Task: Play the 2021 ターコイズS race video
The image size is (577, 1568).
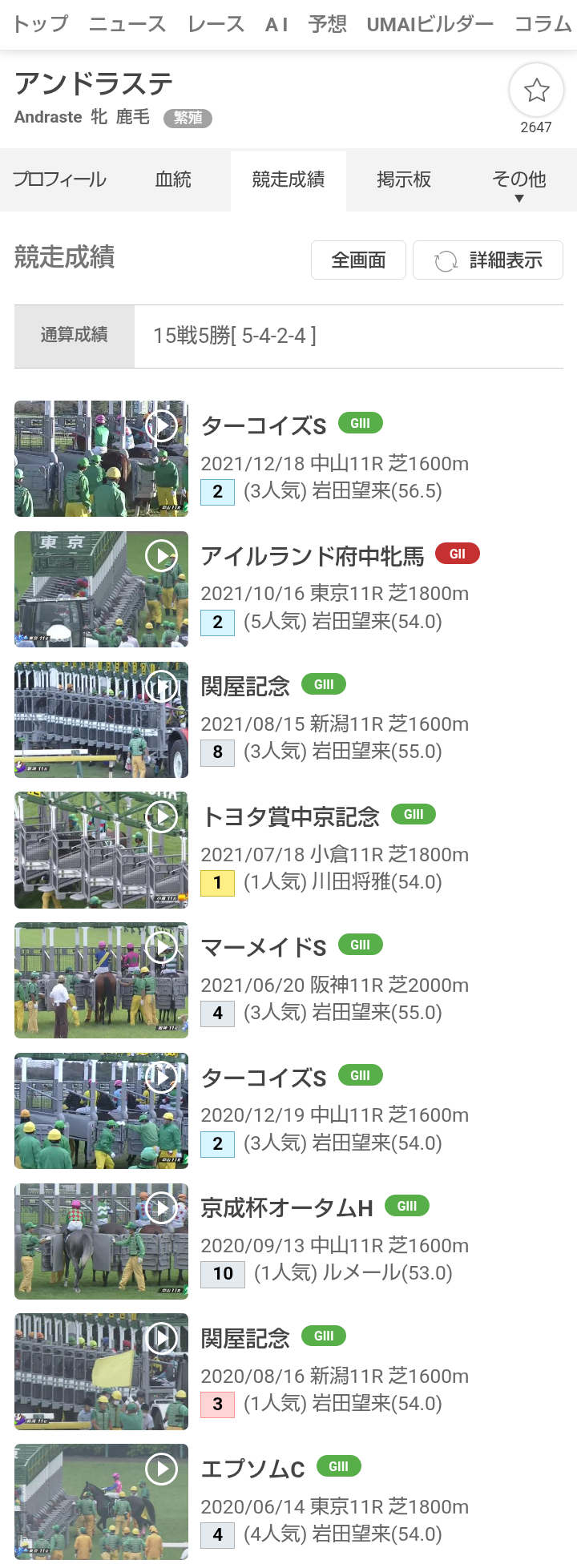Action: (x=101, y=458)
